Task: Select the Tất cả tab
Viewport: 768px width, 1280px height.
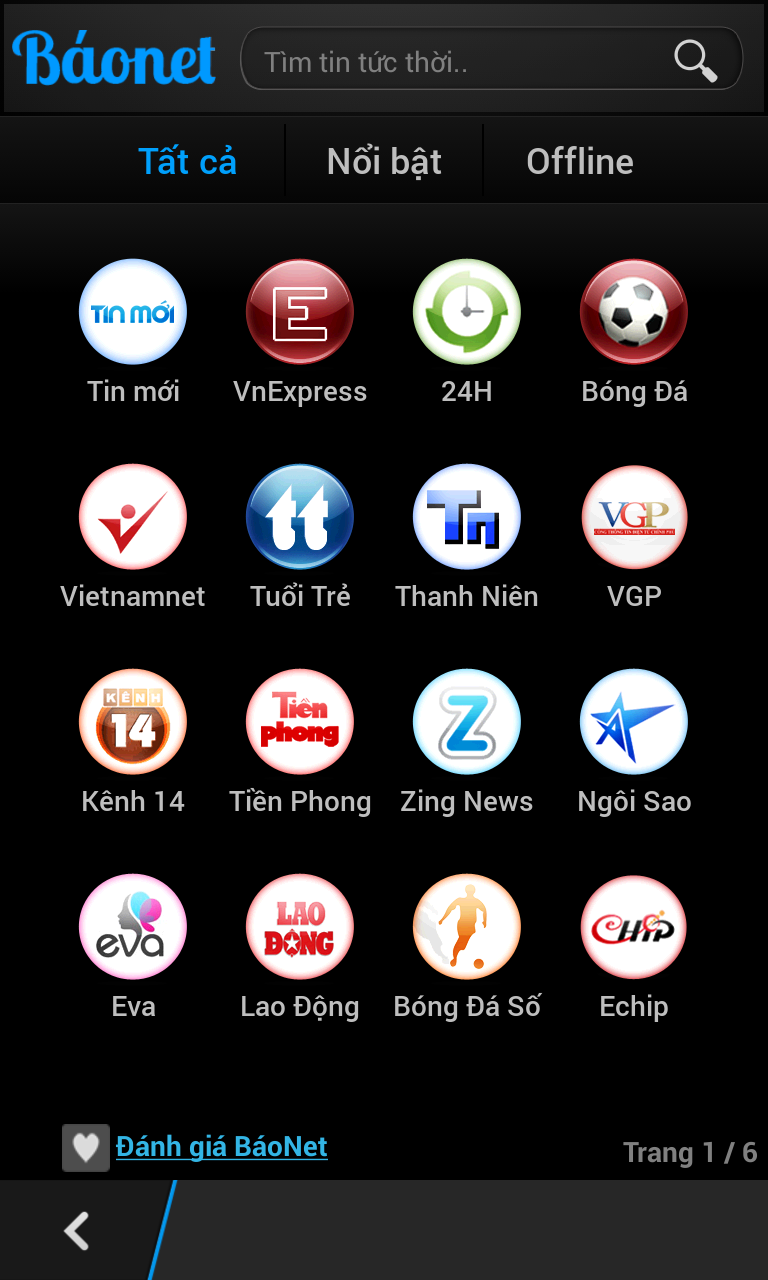Action: click(x=187, y=161)
